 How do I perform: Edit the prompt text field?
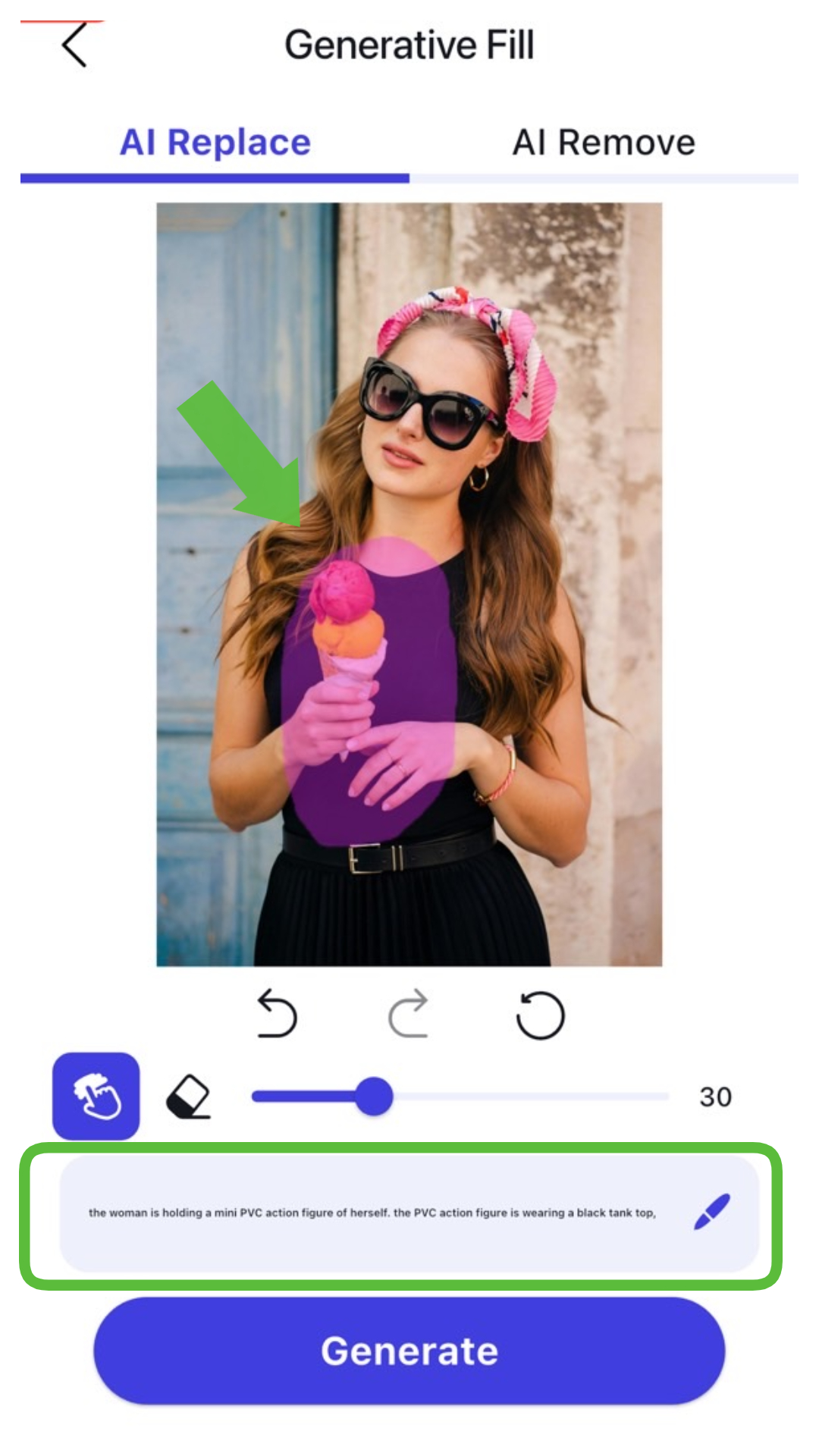tap(372, 1213)
